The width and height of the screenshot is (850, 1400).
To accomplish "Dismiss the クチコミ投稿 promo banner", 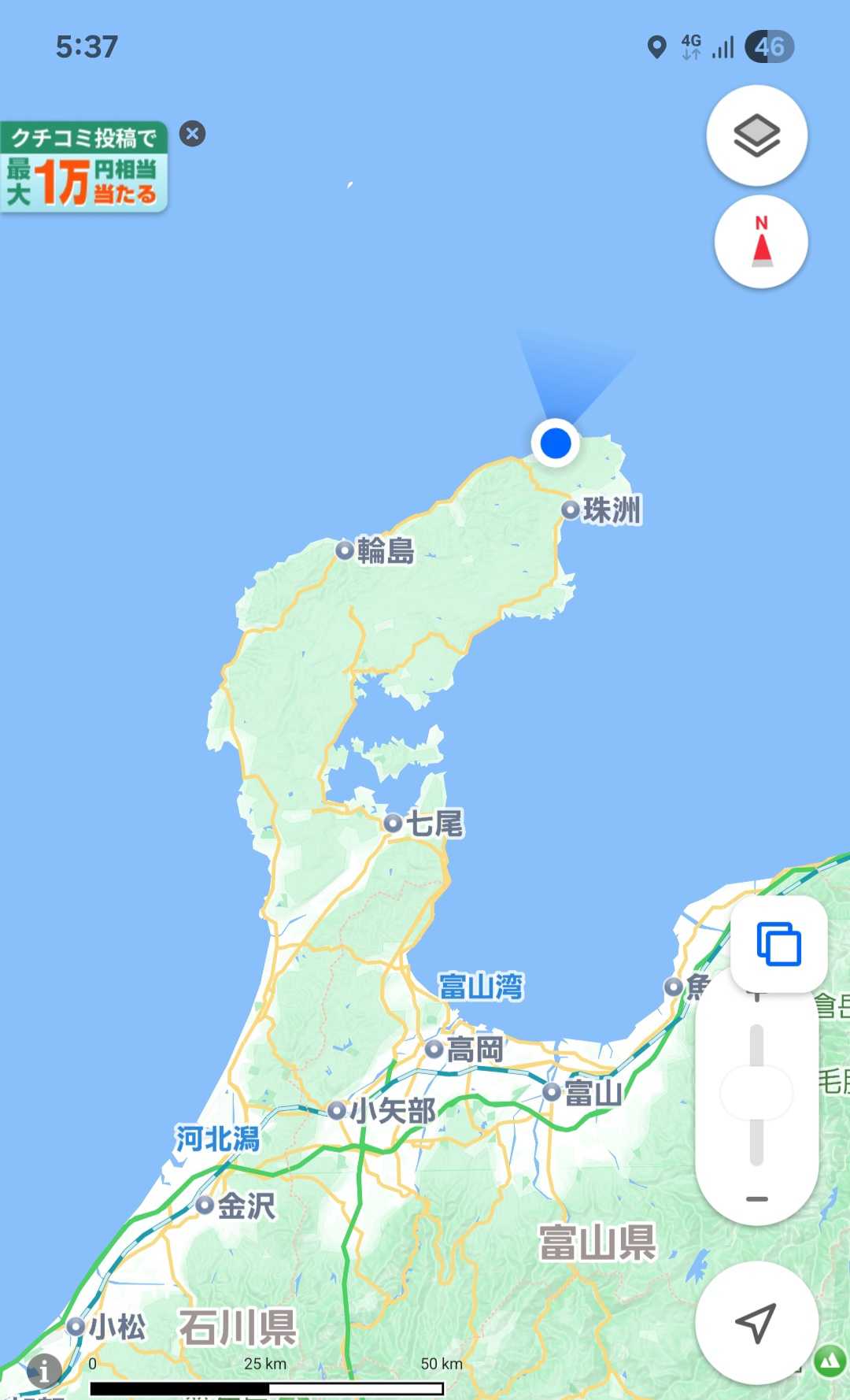I will click(x=192, y=134).
